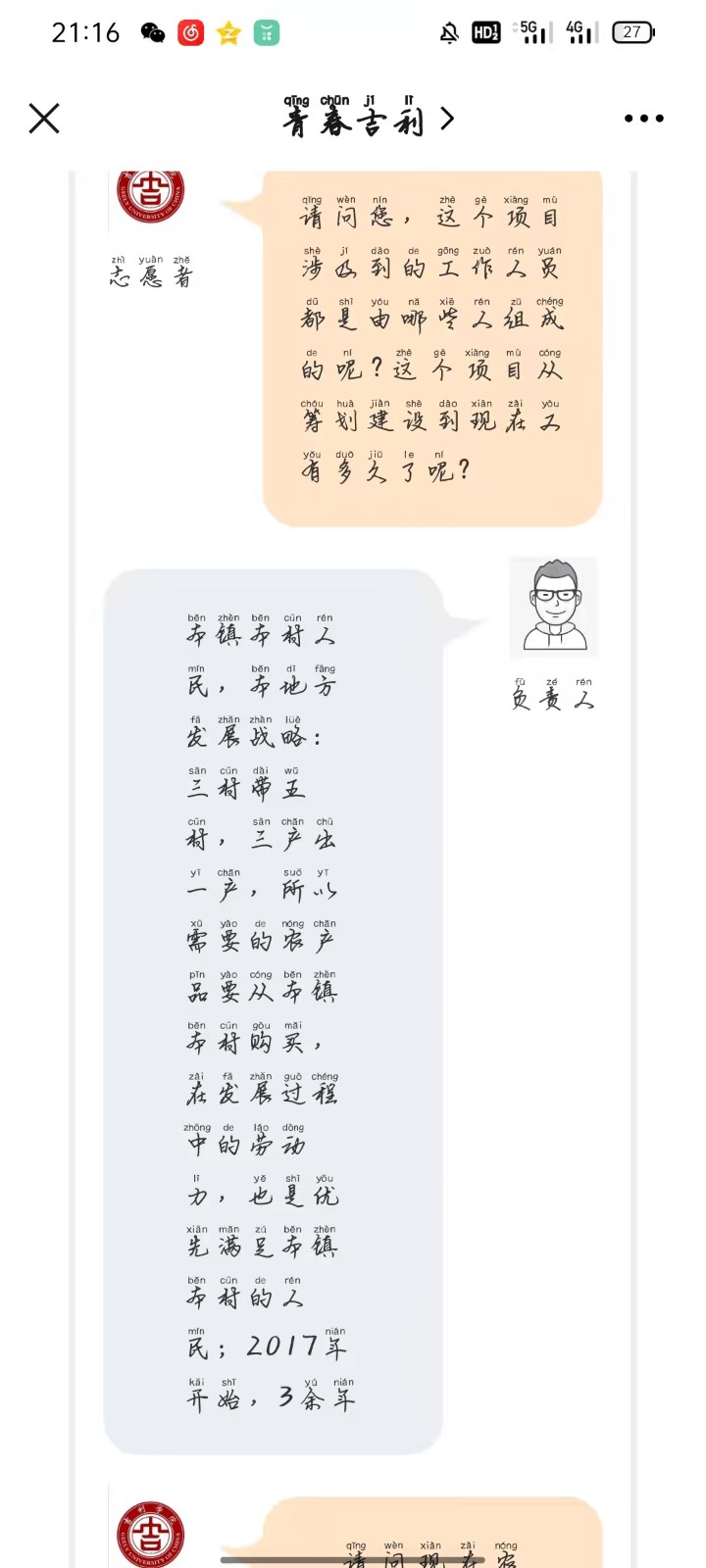The image size is (706, 1568).
Task: Close the article page
Action: tap(44, 119)
